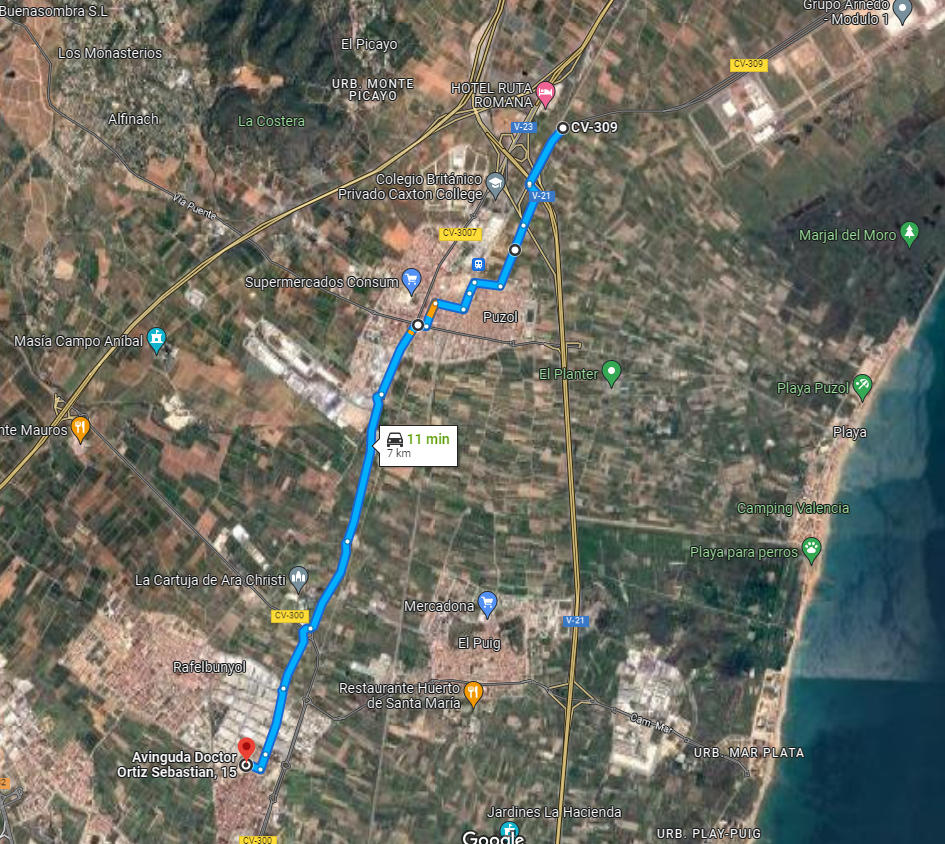Screen dimensions: 945x844
Task: Select the CV-309 route start point
Action: click(x=563, y=127)
